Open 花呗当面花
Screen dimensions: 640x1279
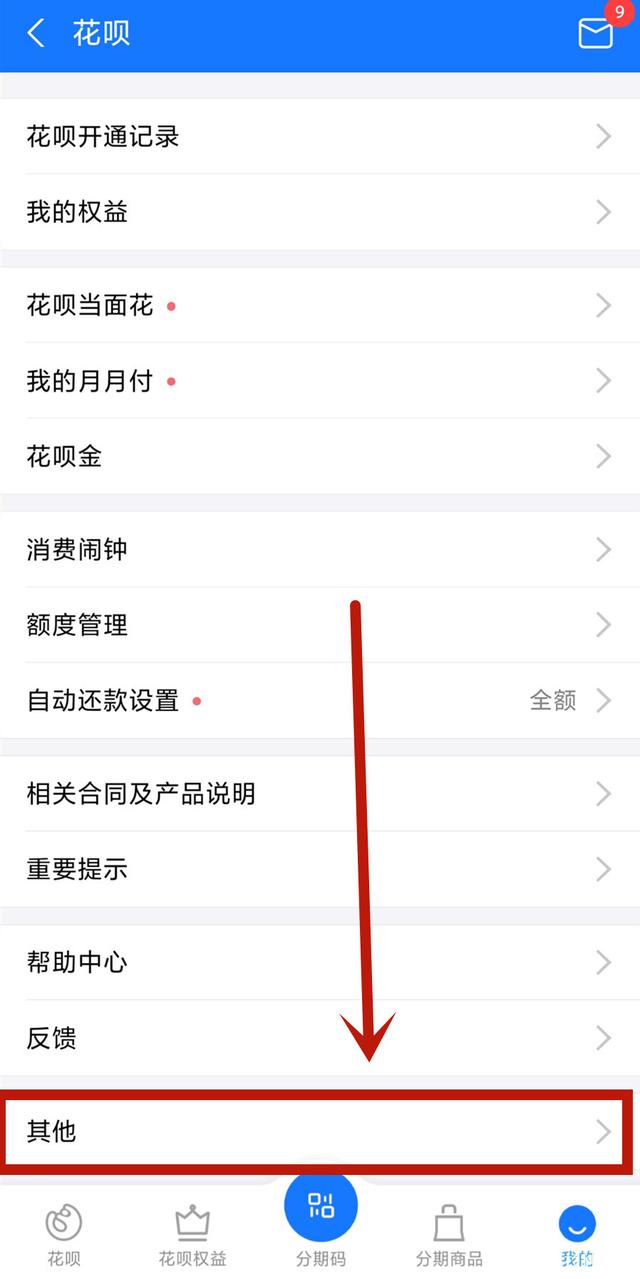pyautogui.click(x=320, y=305)
